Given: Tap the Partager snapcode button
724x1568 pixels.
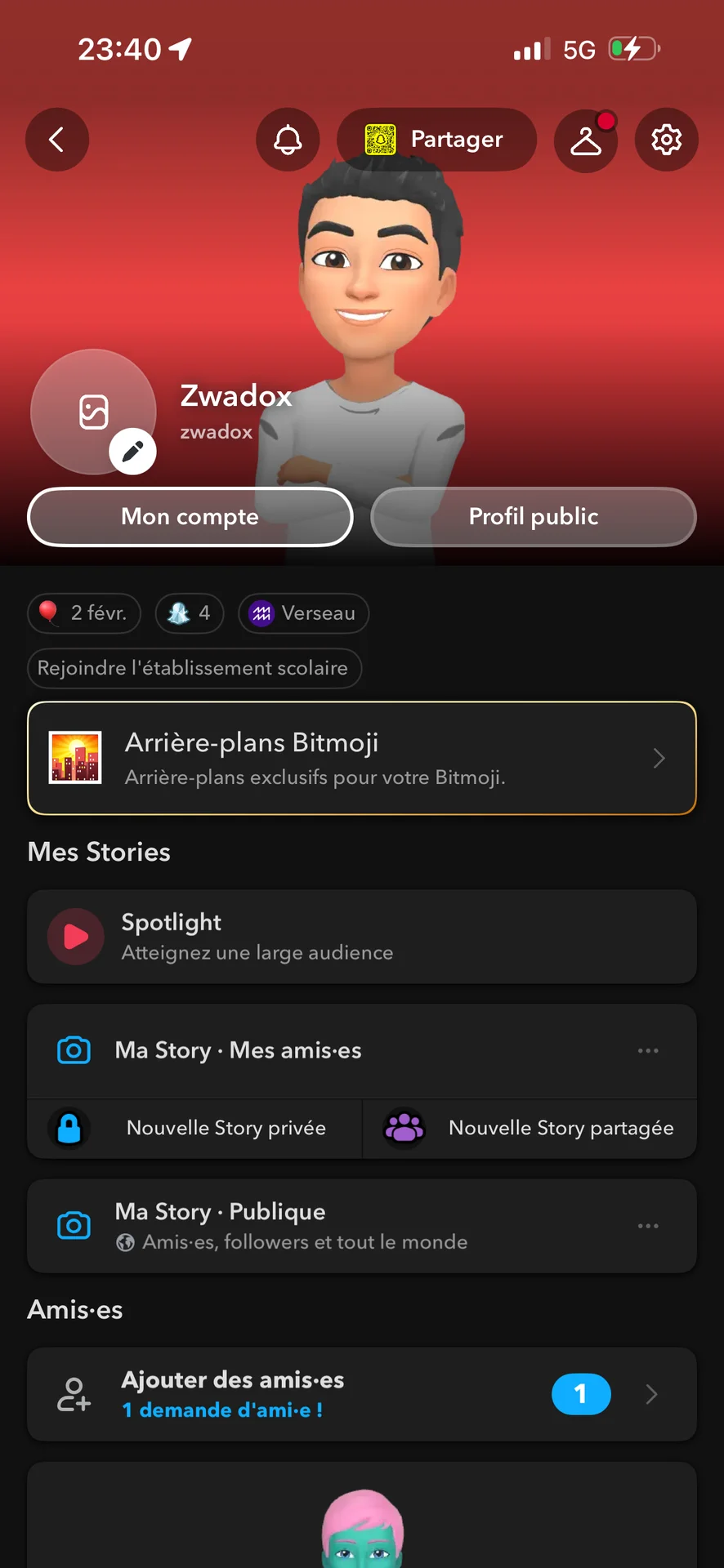Looking at the screenshot, I should [436, 140].
